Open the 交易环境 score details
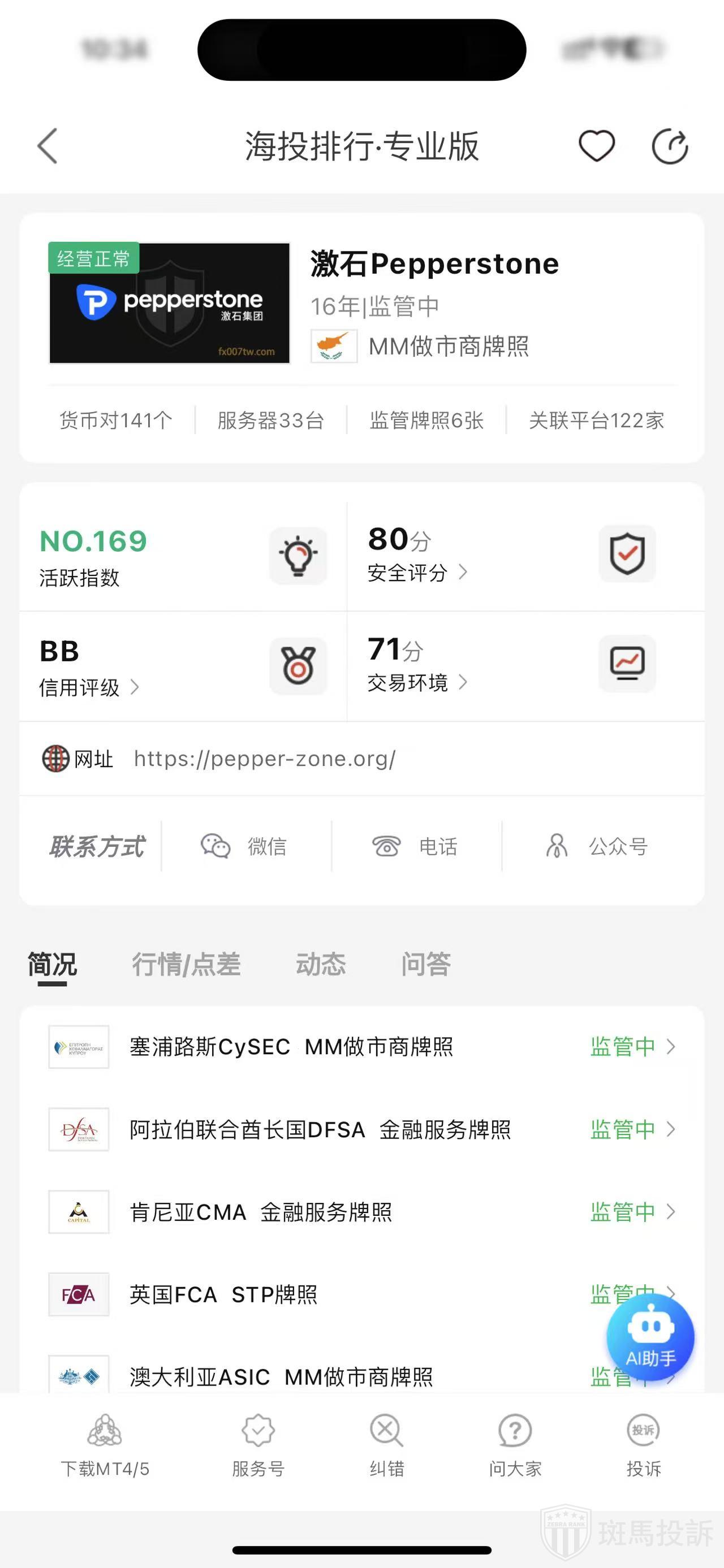The image size is (724, 1568). coord(417,682)
